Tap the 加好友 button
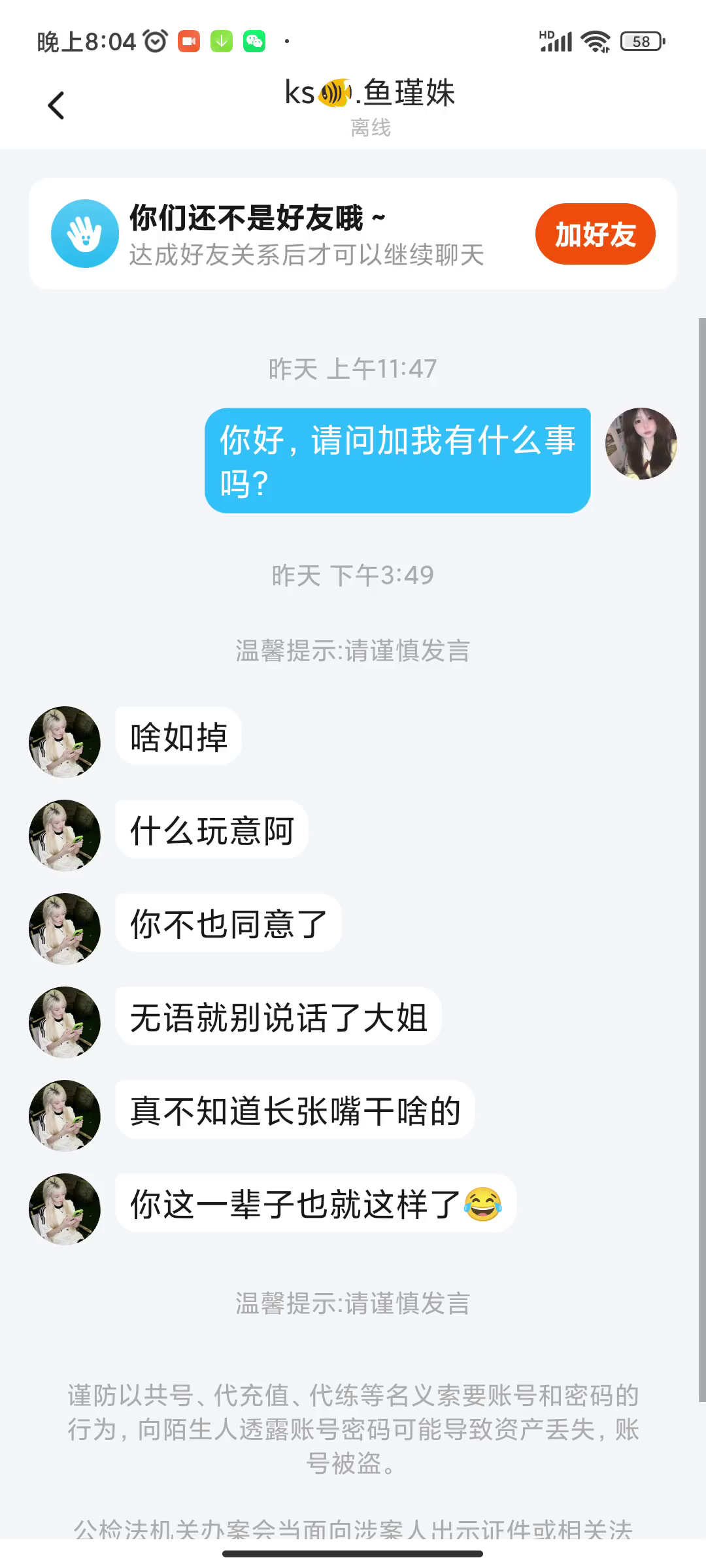The height and width of the screenshot is (1568, 706). (595, 234)
